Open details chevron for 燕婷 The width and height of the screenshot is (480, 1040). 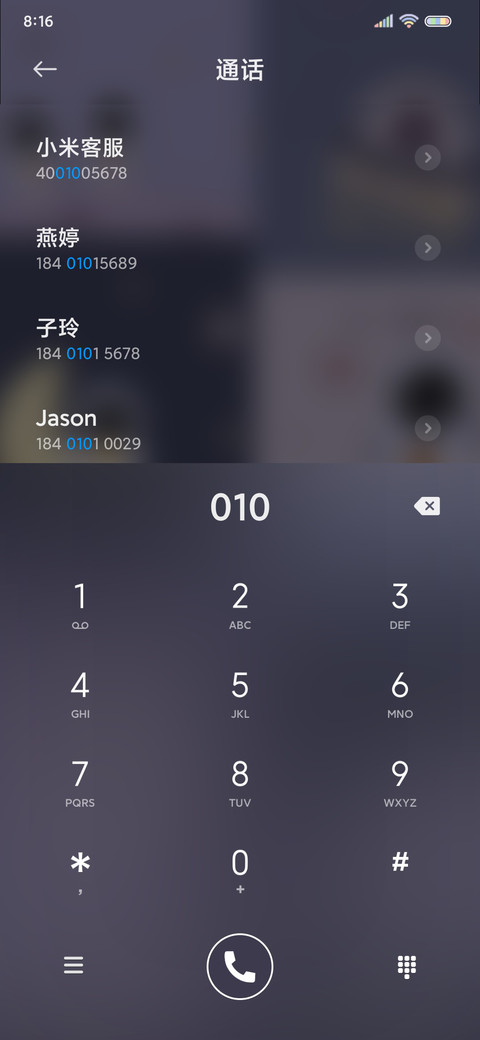click(x=428, y=248)
